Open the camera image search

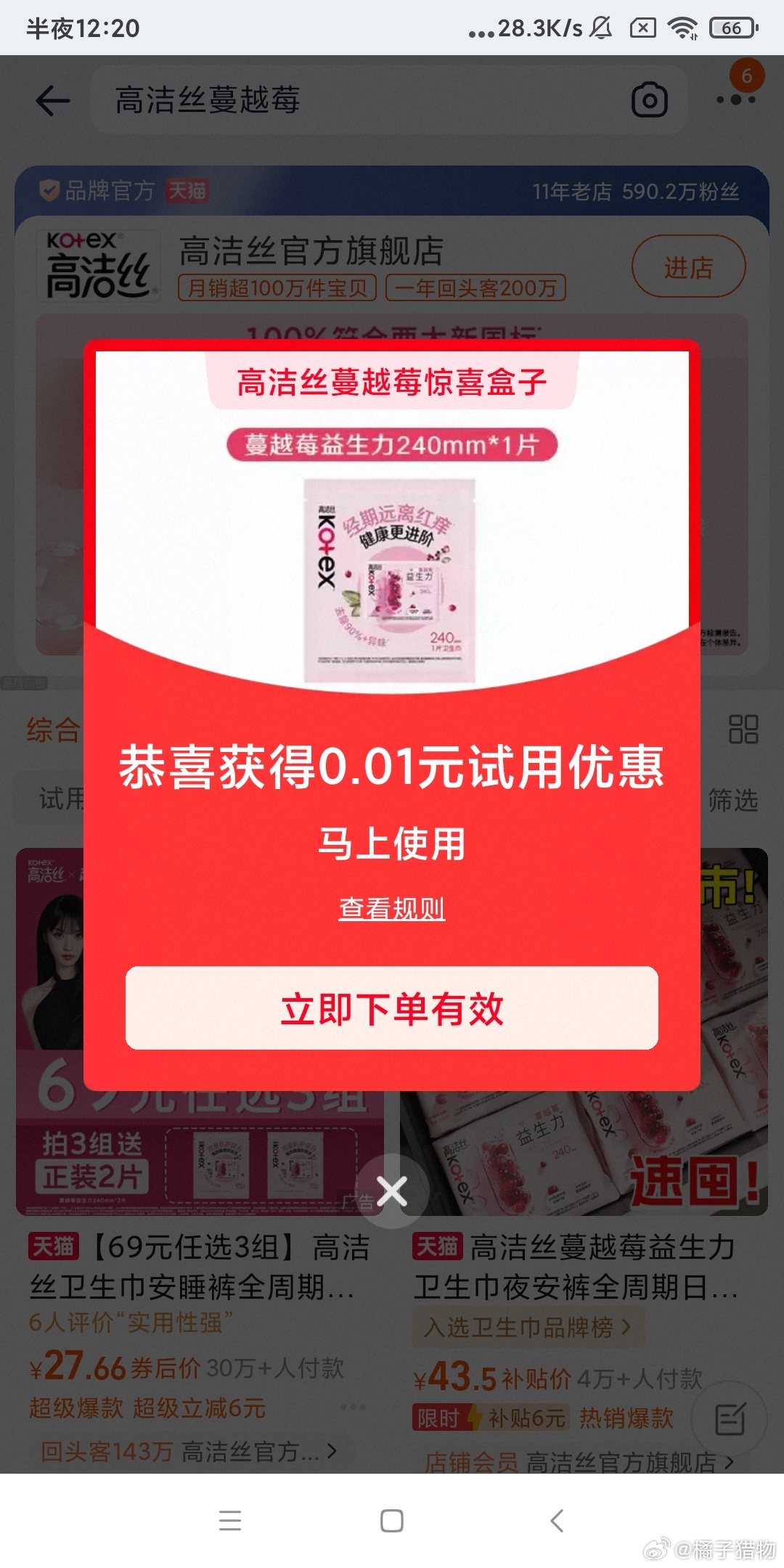tap(649, 100)
